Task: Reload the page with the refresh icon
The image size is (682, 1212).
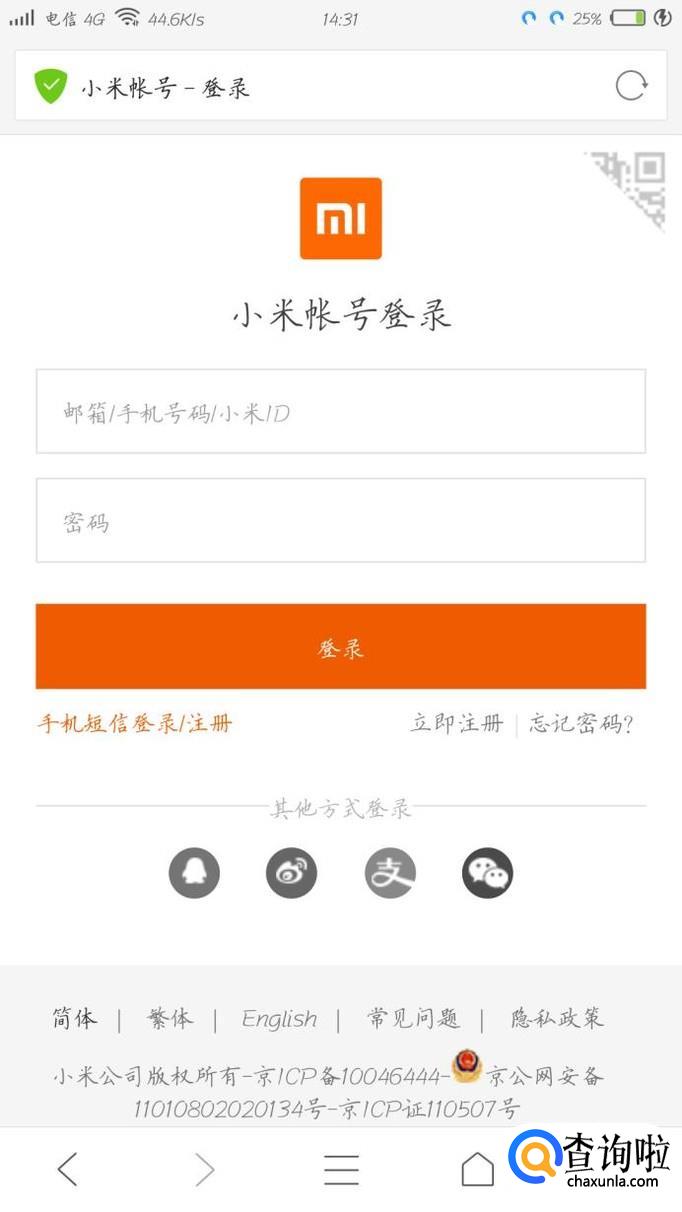Action: pyautogui.click(x=631, y=86)
